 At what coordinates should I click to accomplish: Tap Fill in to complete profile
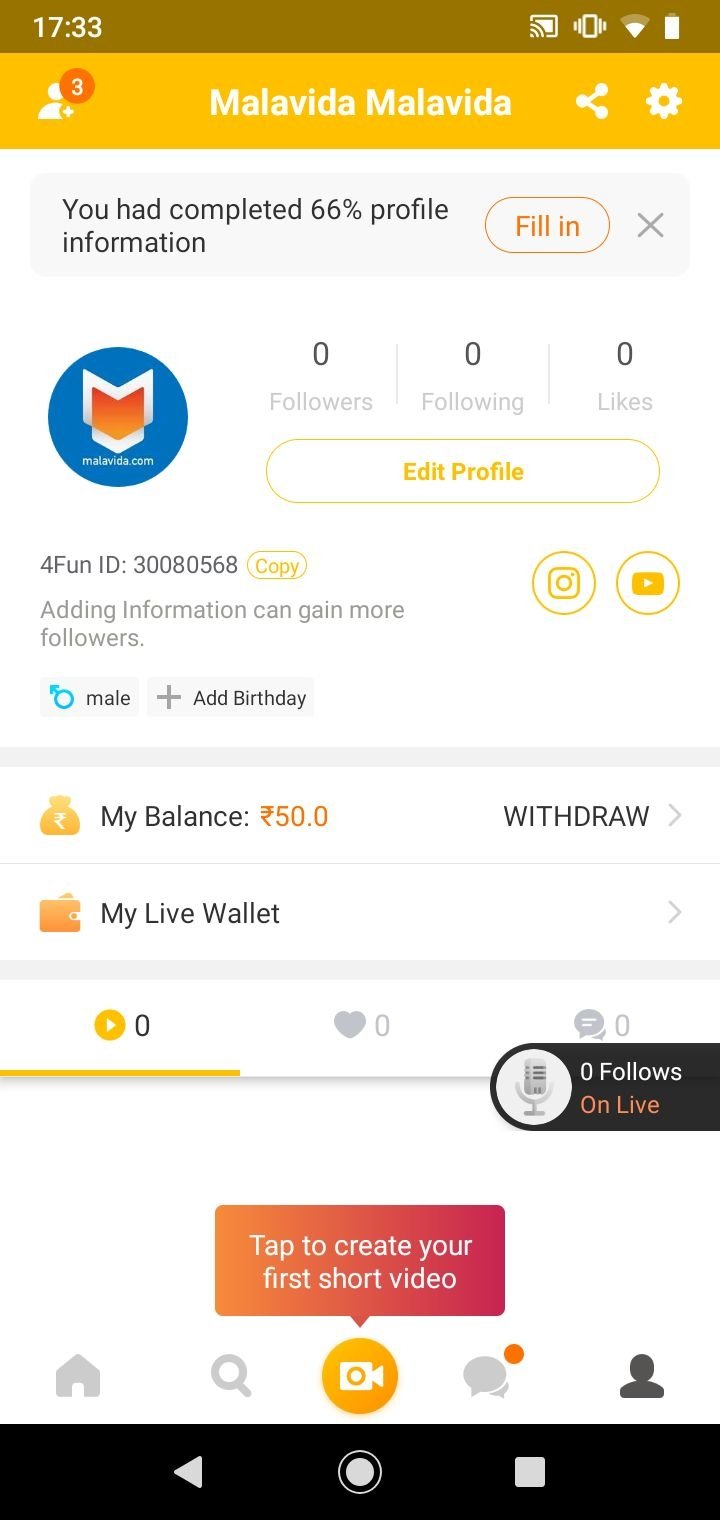[x=547, y=226]
